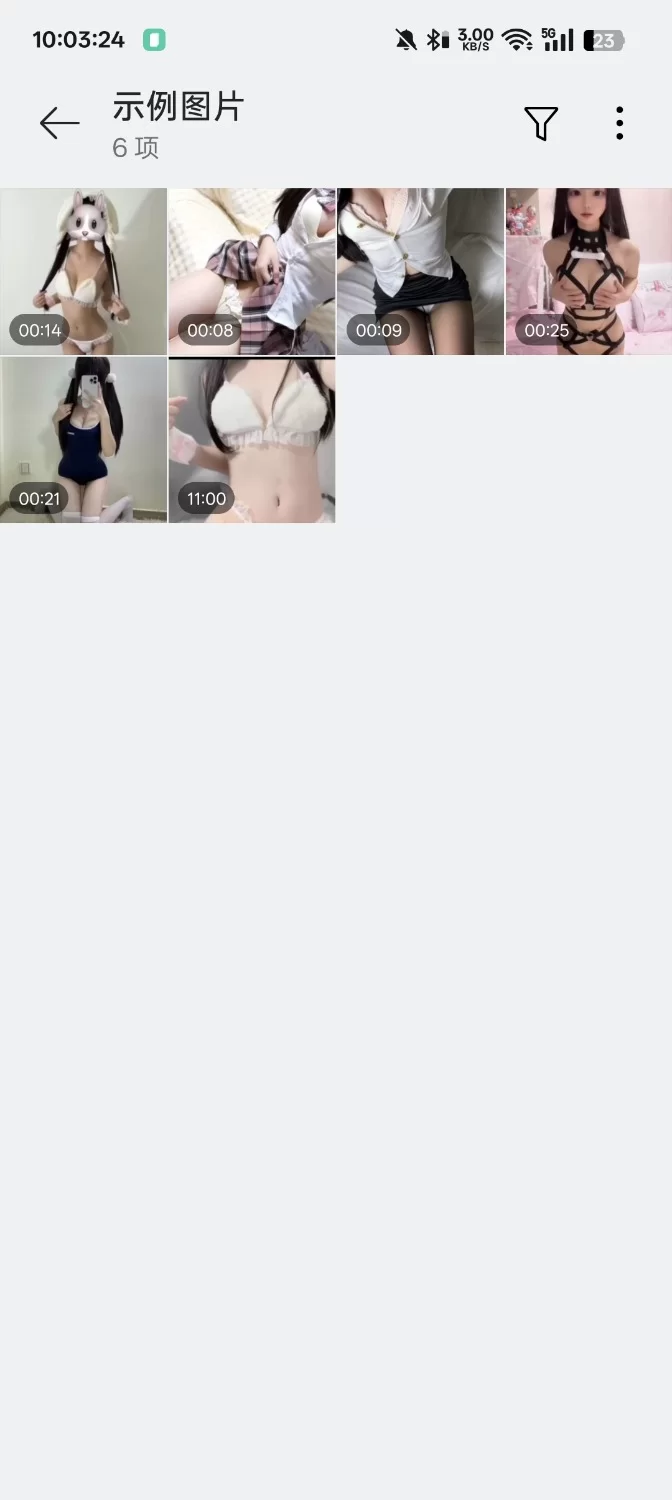Open the video lasting 00:21
Viewport: 672px width, 1500px height.
point(83,440)
